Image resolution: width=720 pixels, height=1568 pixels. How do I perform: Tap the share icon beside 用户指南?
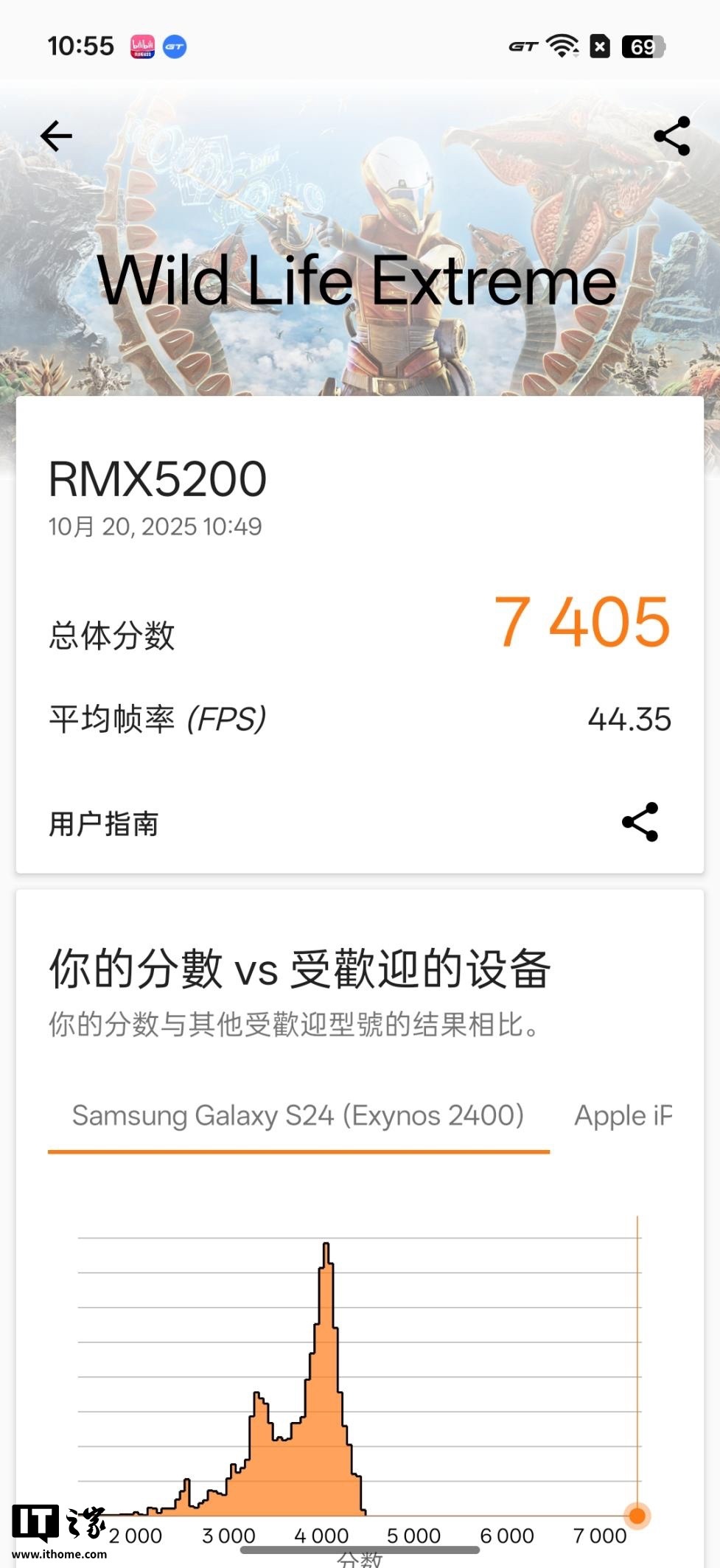640,822
